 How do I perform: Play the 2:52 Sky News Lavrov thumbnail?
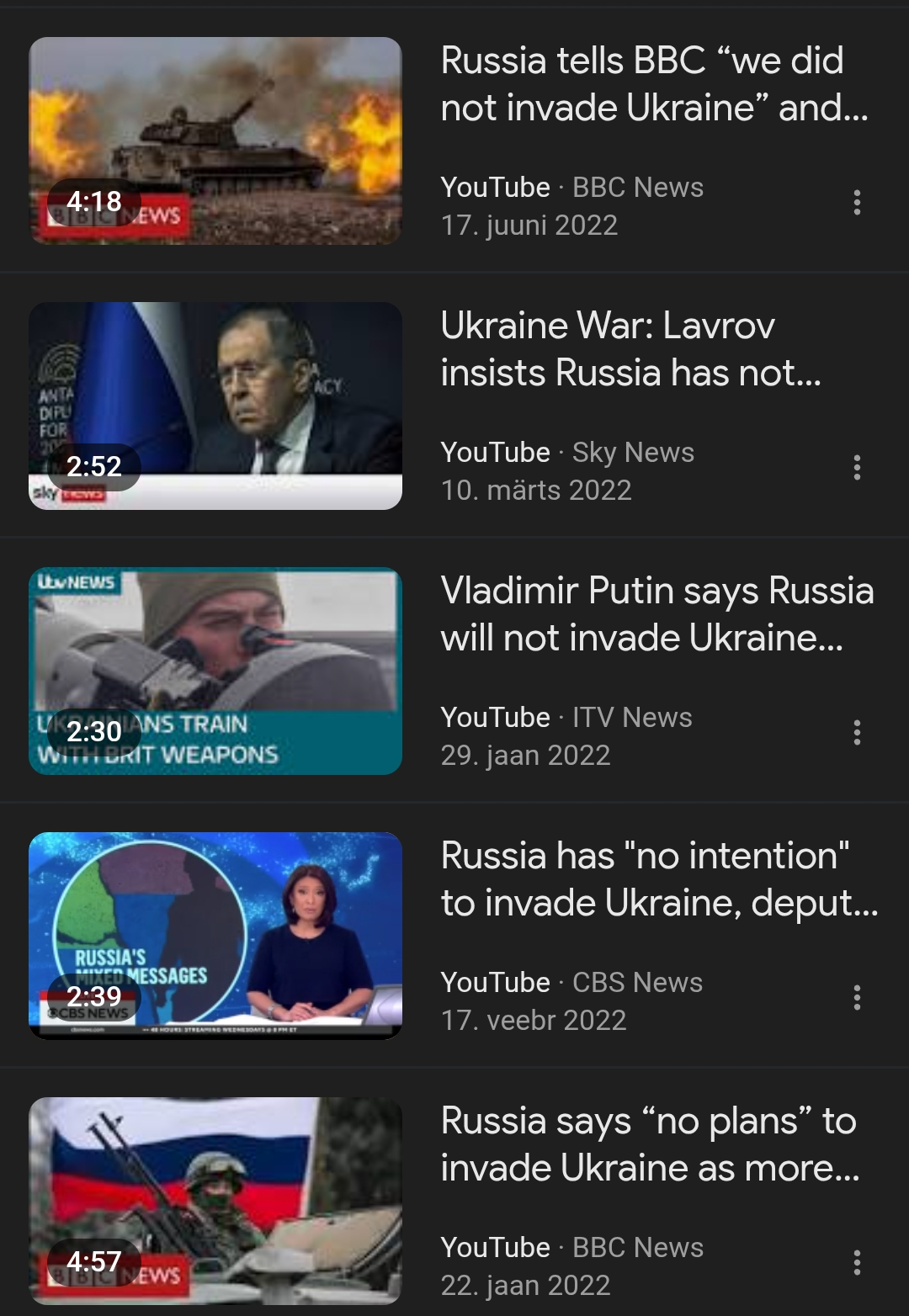[x=215, y=406]
